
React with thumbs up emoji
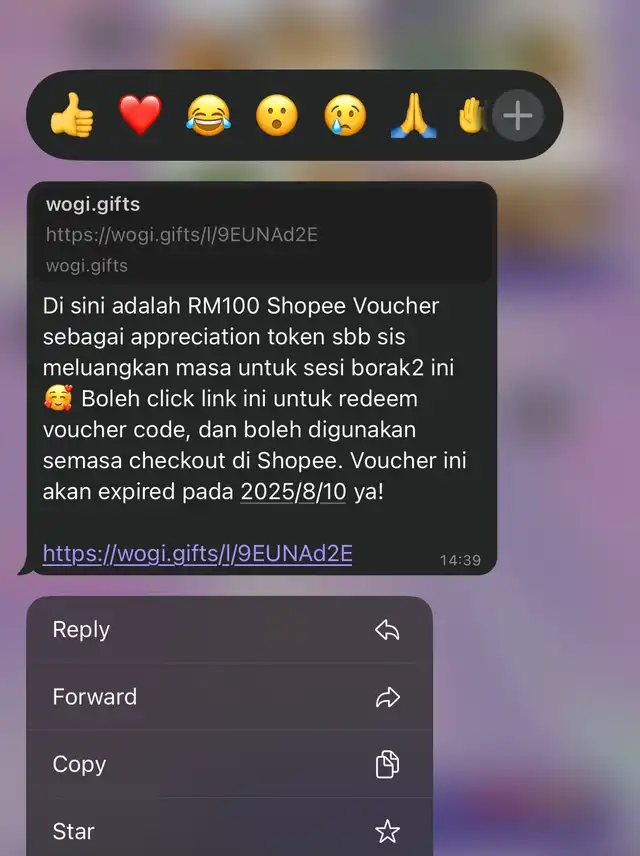point(73,116)
